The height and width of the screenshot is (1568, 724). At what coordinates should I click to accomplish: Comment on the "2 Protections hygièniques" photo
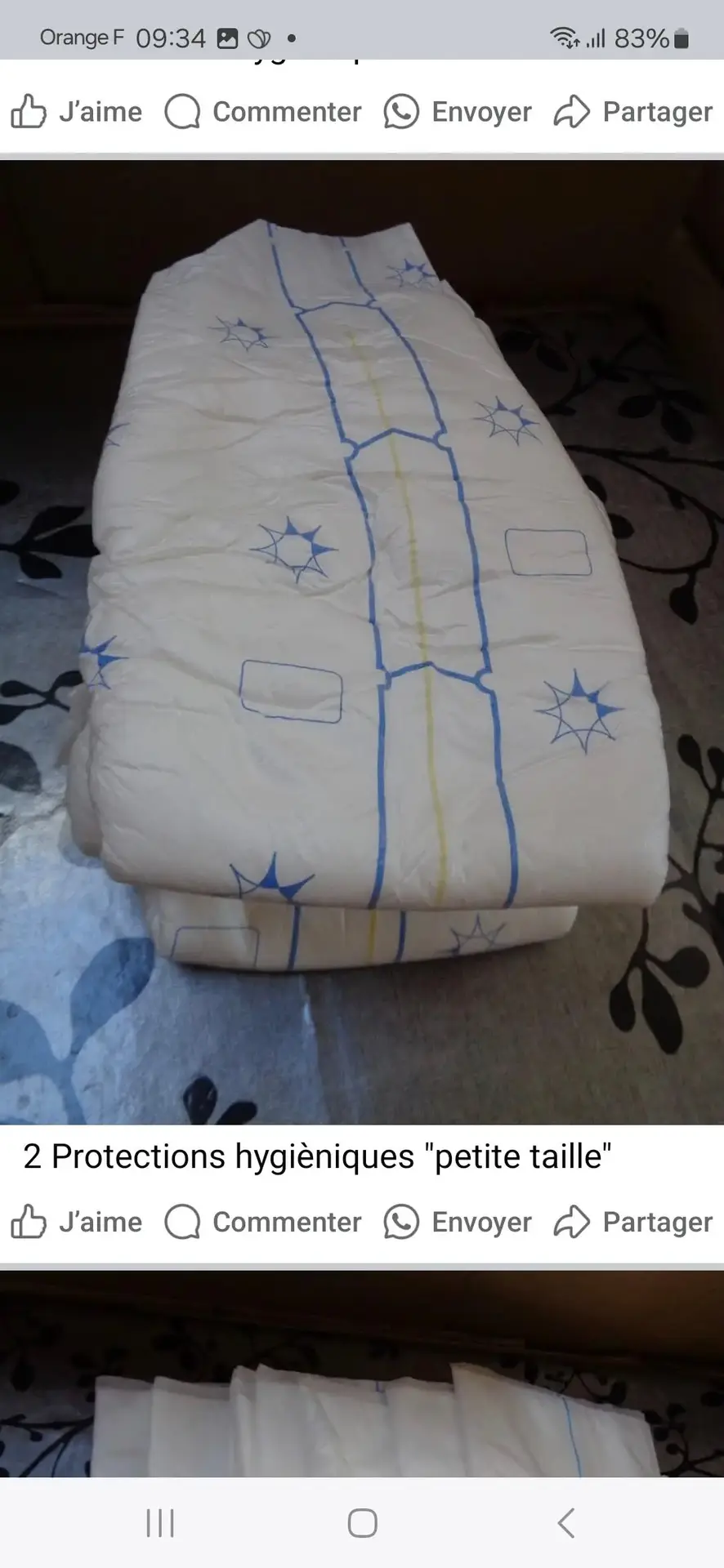(263, 1222)
